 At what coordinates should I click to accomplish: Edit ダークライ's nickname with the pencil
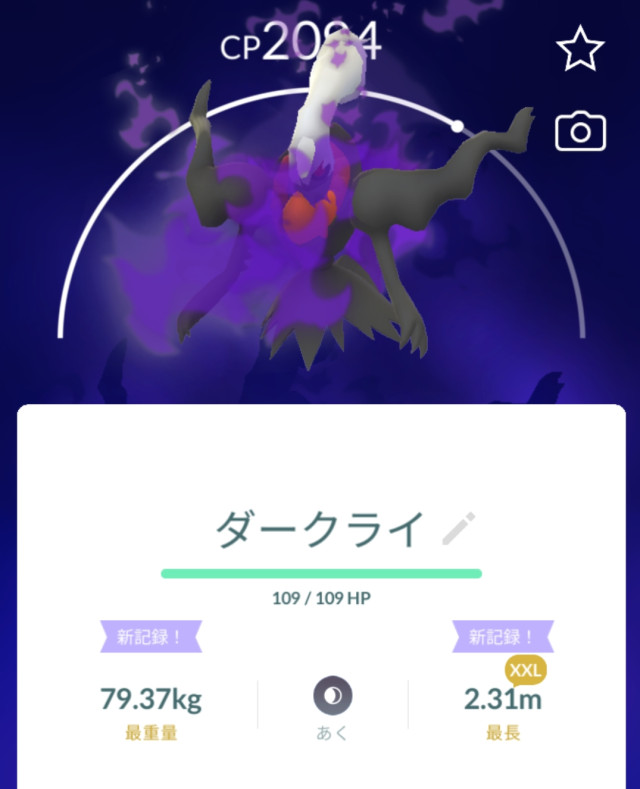(459, 528)
